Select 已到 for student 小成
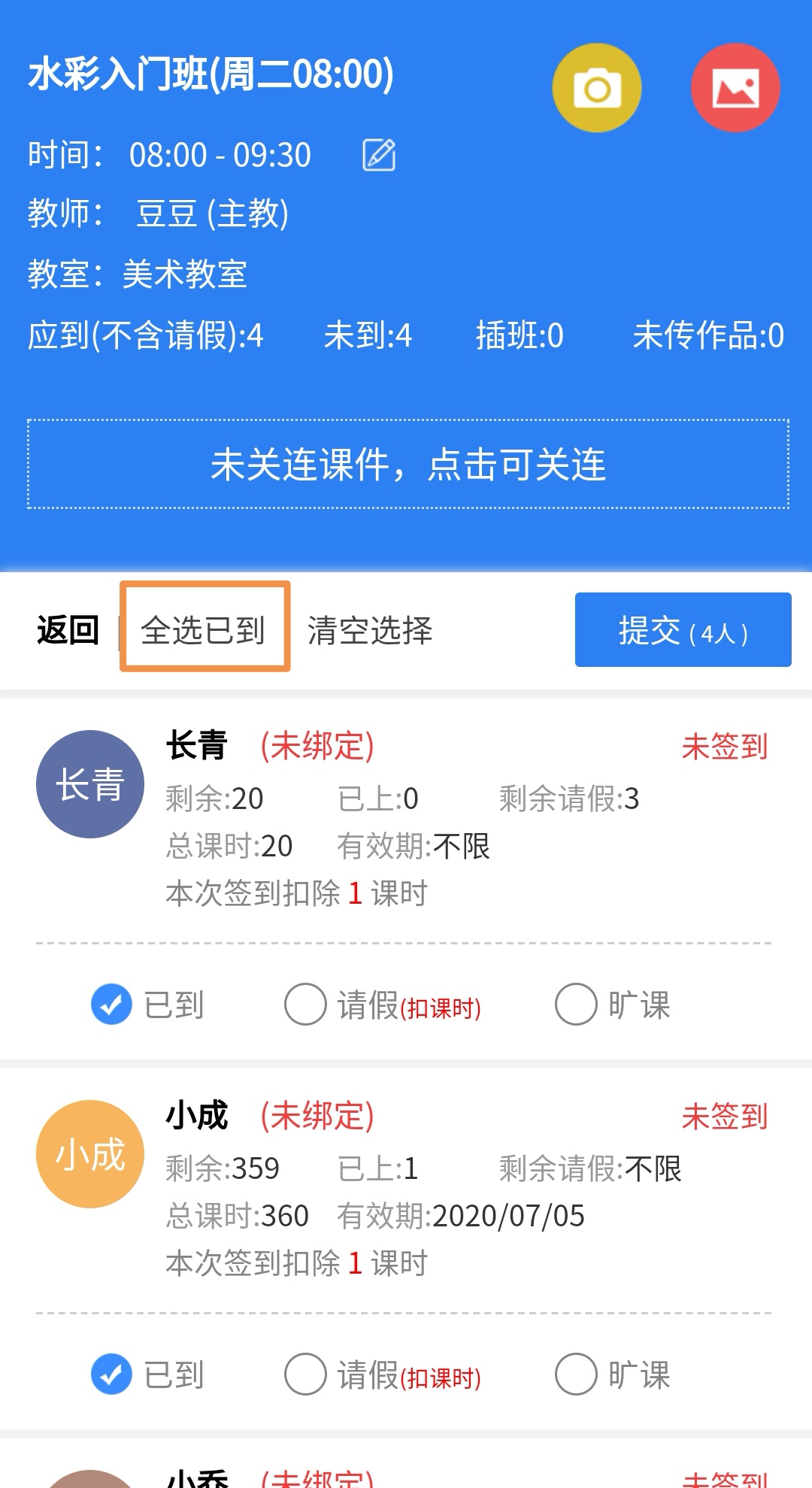This screenshot has width=812, height=1488. 111,1374
